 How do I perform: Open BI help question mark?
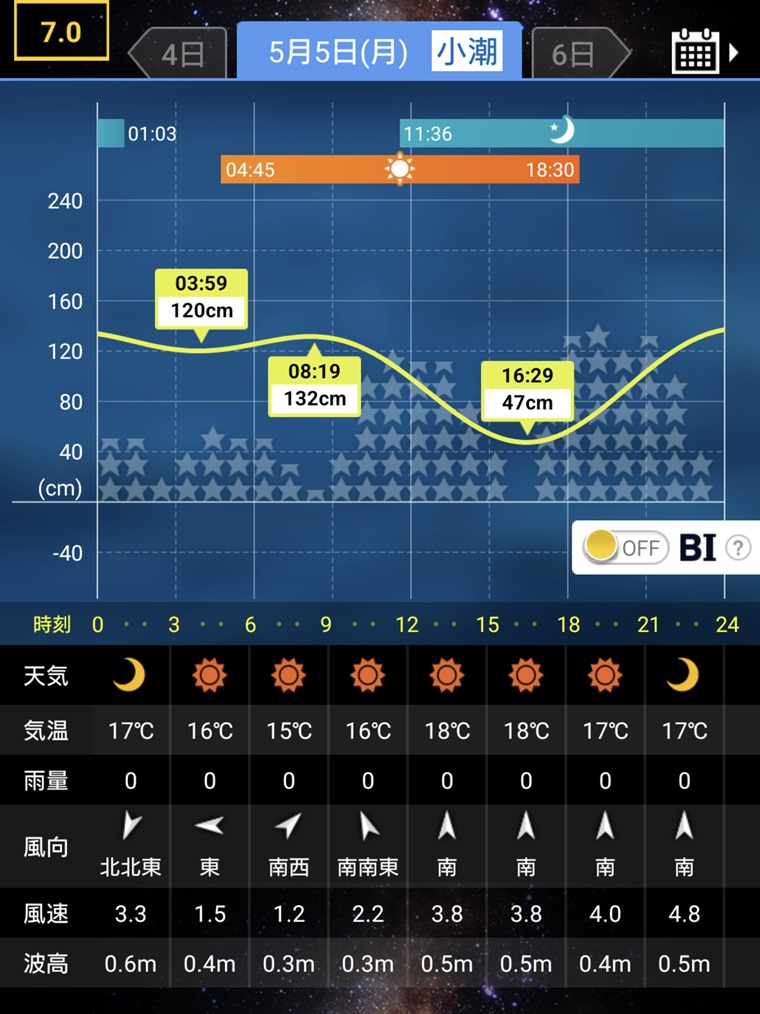[x=738, y=547]
